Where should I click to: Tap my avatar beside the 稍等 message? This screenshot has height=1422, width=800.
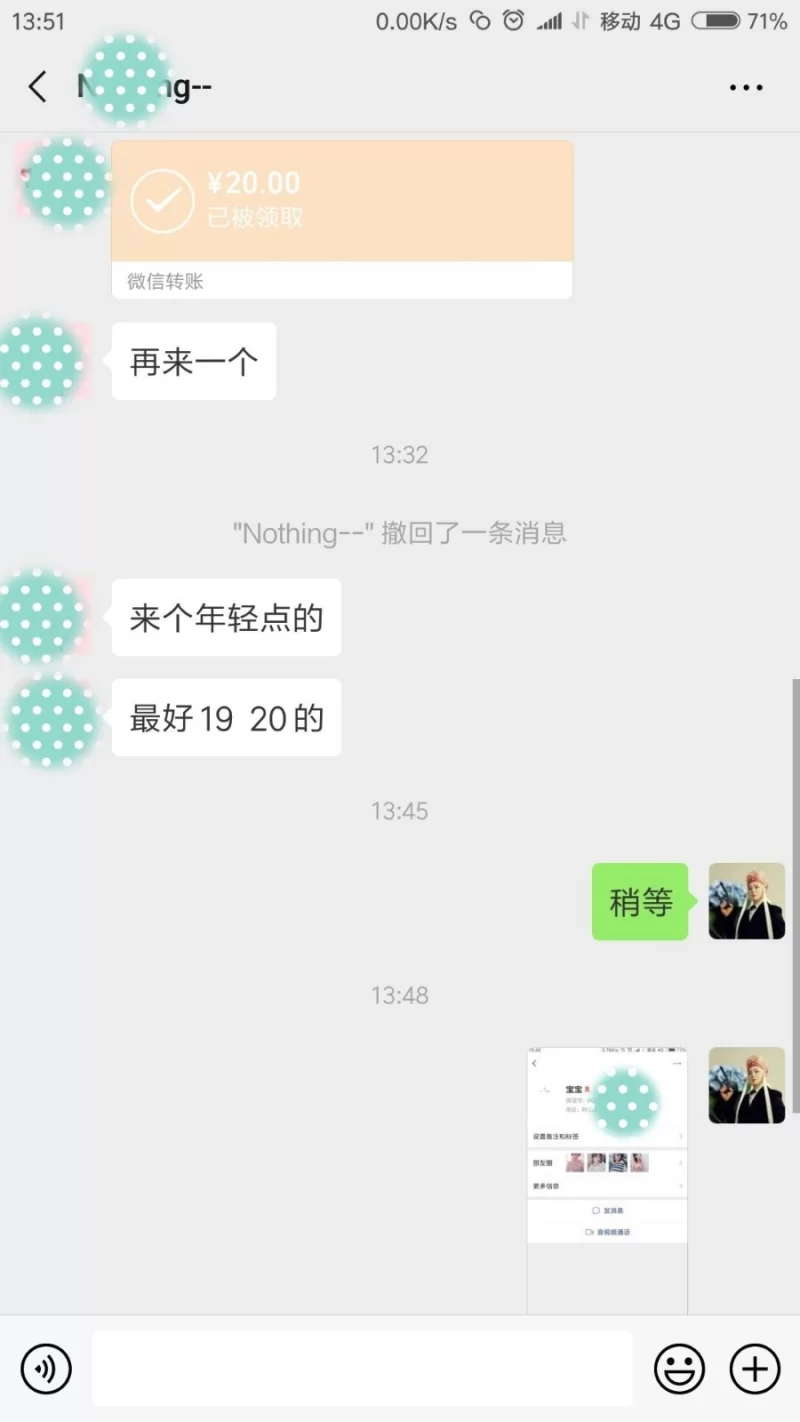[x=746, y=902]
